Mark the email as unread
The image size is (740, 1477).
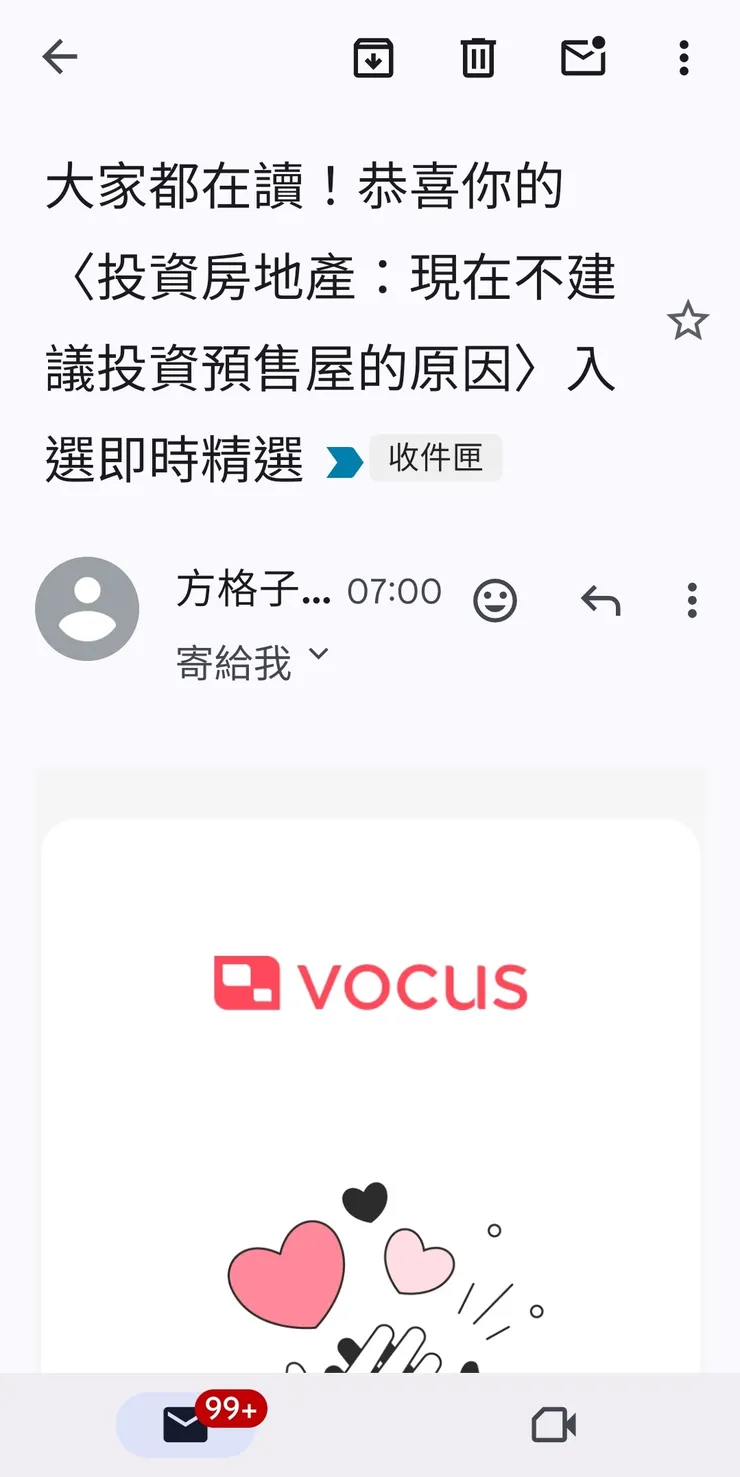(584, 57)
